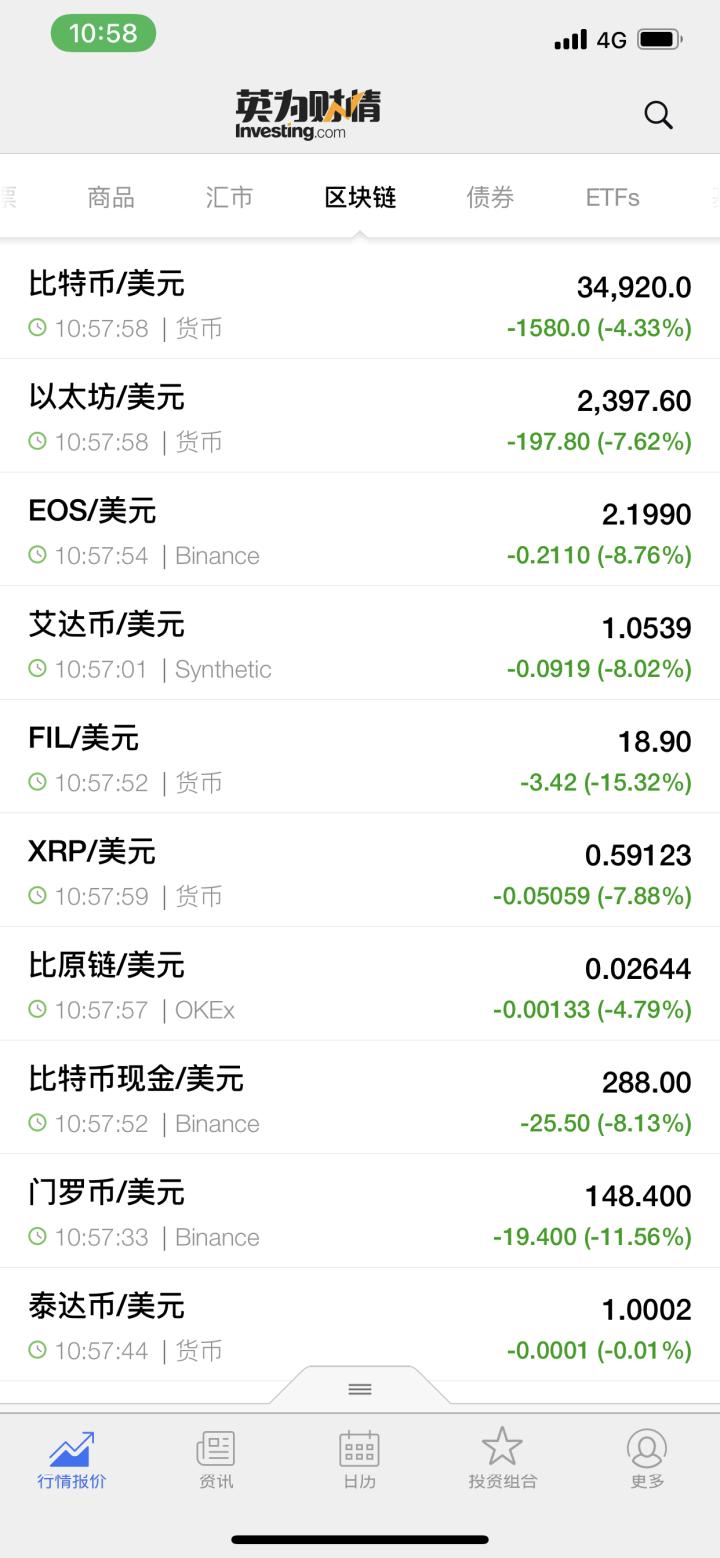Select the 债券 tab

491,197
